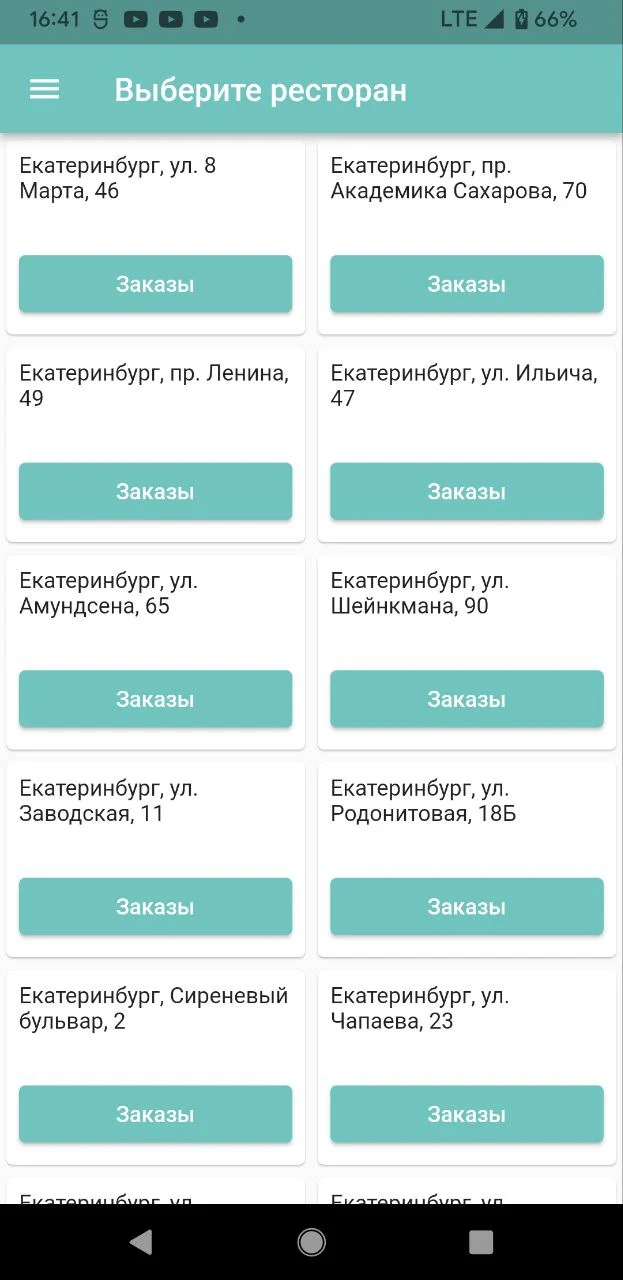Viewport: 623px width, 1280px height.
Task: Tap Заказы under ул. Шейнкмана, 90
Action: pos(466,699)
